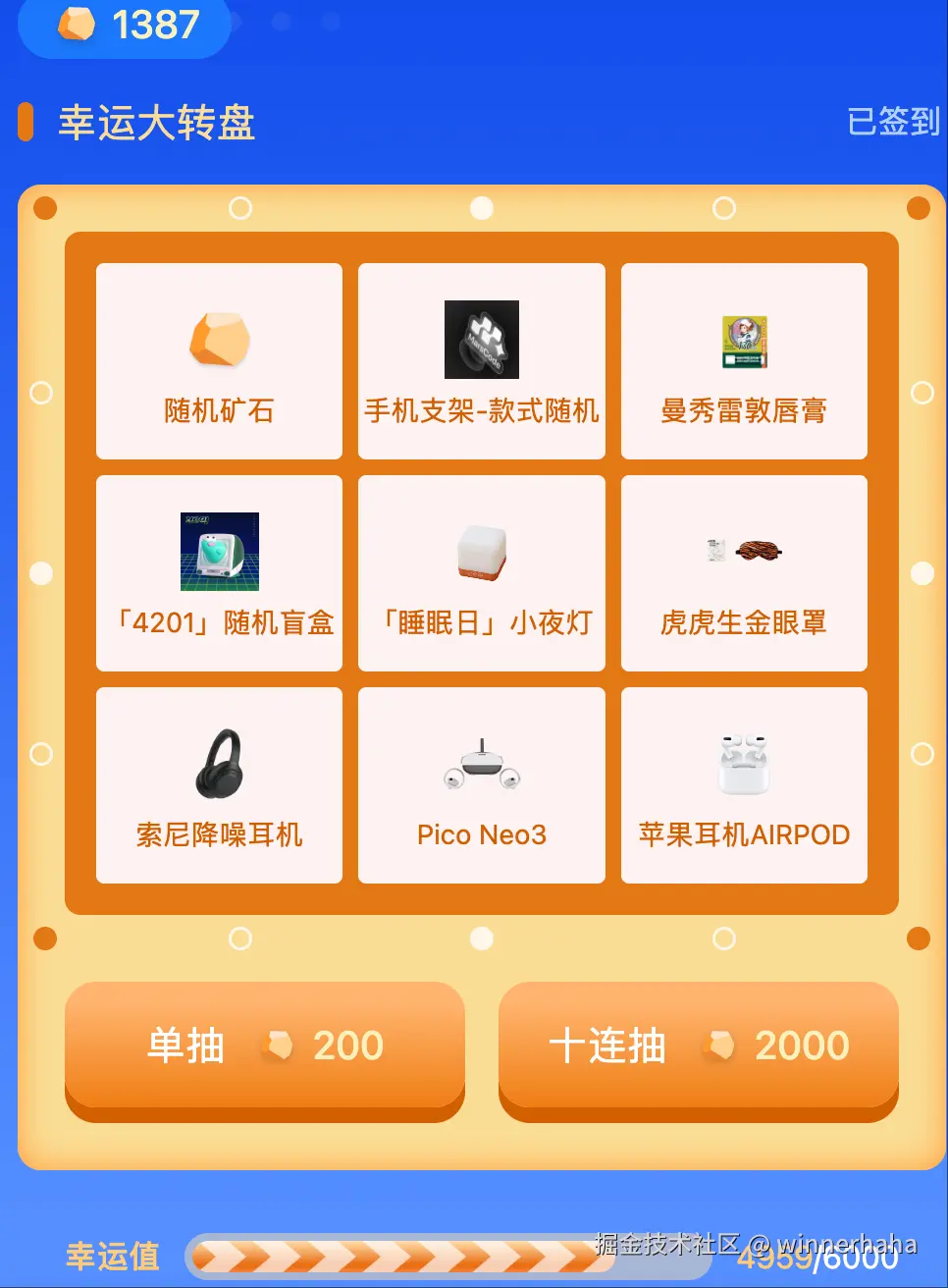Click the 手机支架-款式随机 phone stand icon
948x1288 pixels.
point(481,341)
